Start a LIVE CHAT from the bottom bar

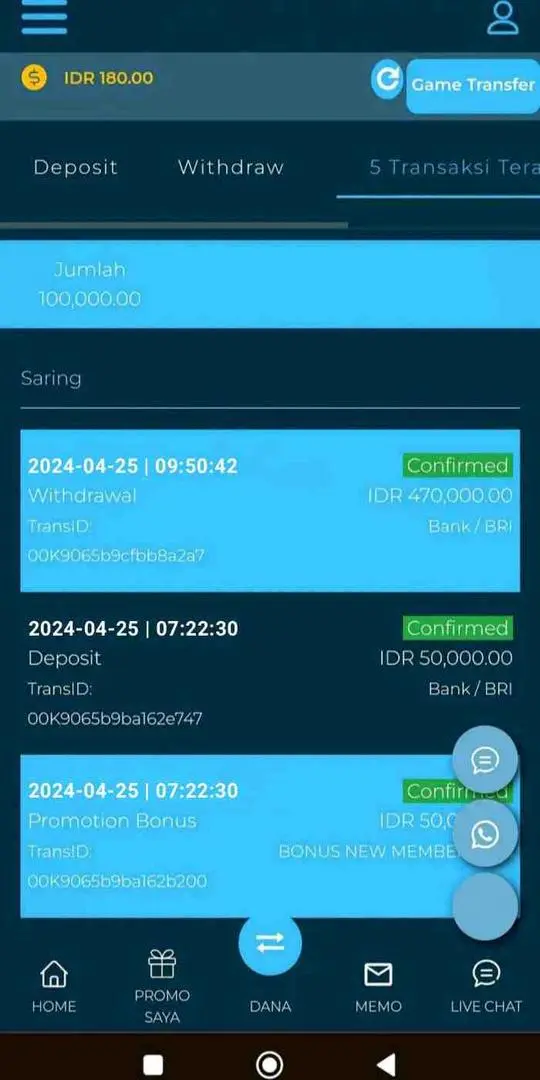(486, 986)
